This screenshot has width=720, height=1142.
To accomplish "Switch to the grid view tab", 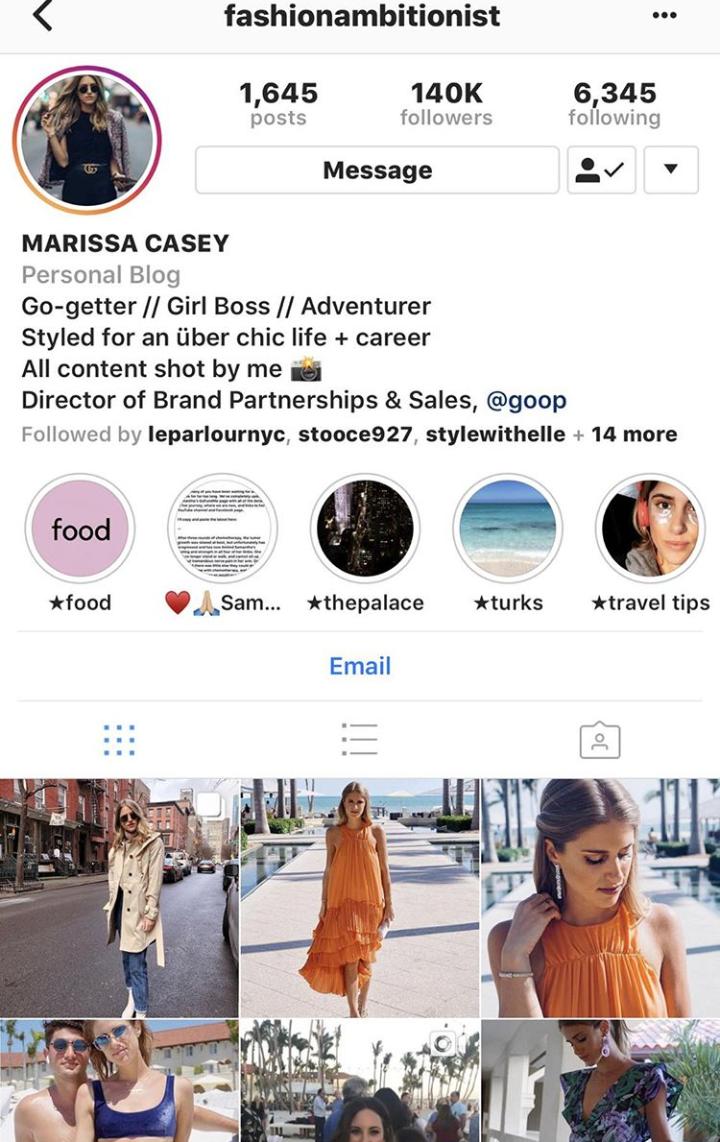I will (x=119, y=740).
